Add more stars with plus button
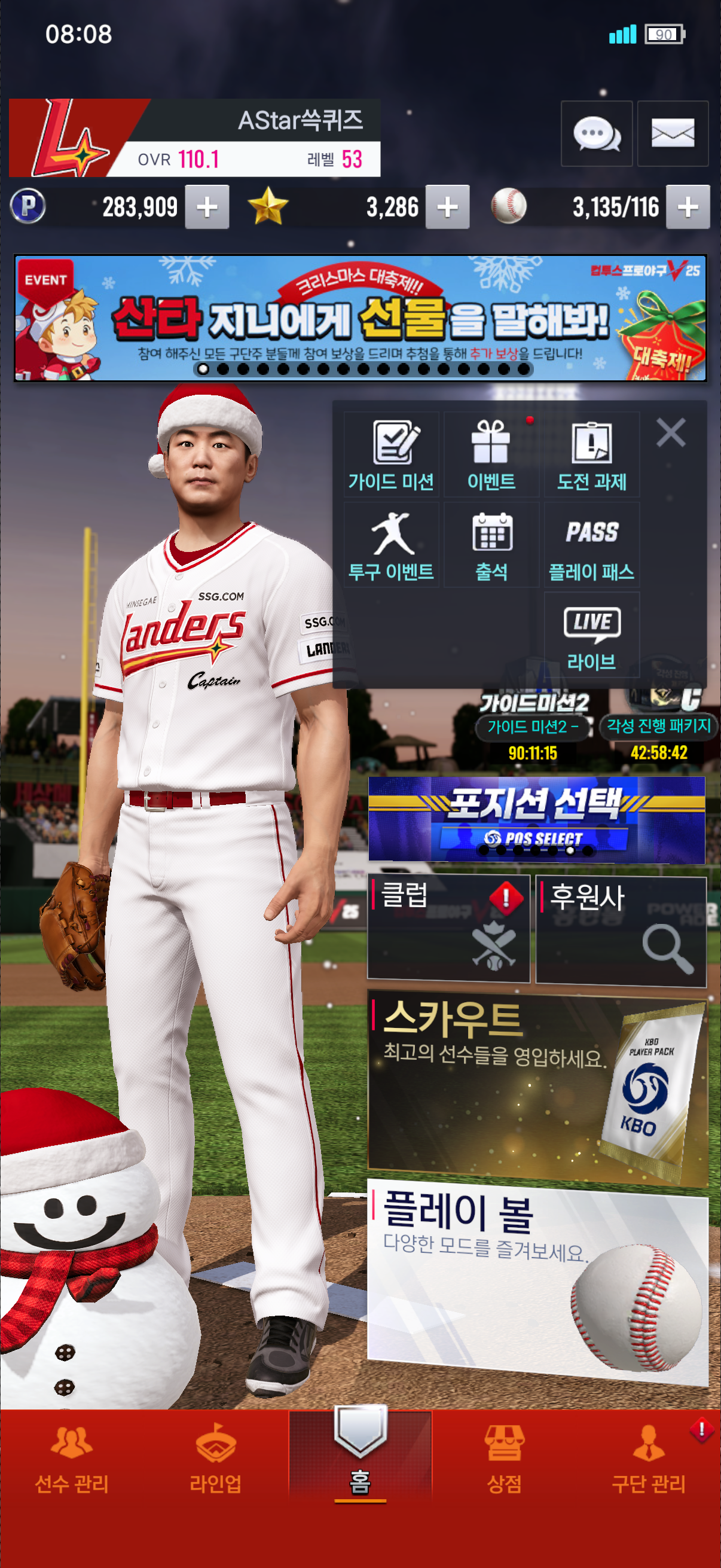Viewport: 721px width, 1568px height. click(x=447, y=207)
